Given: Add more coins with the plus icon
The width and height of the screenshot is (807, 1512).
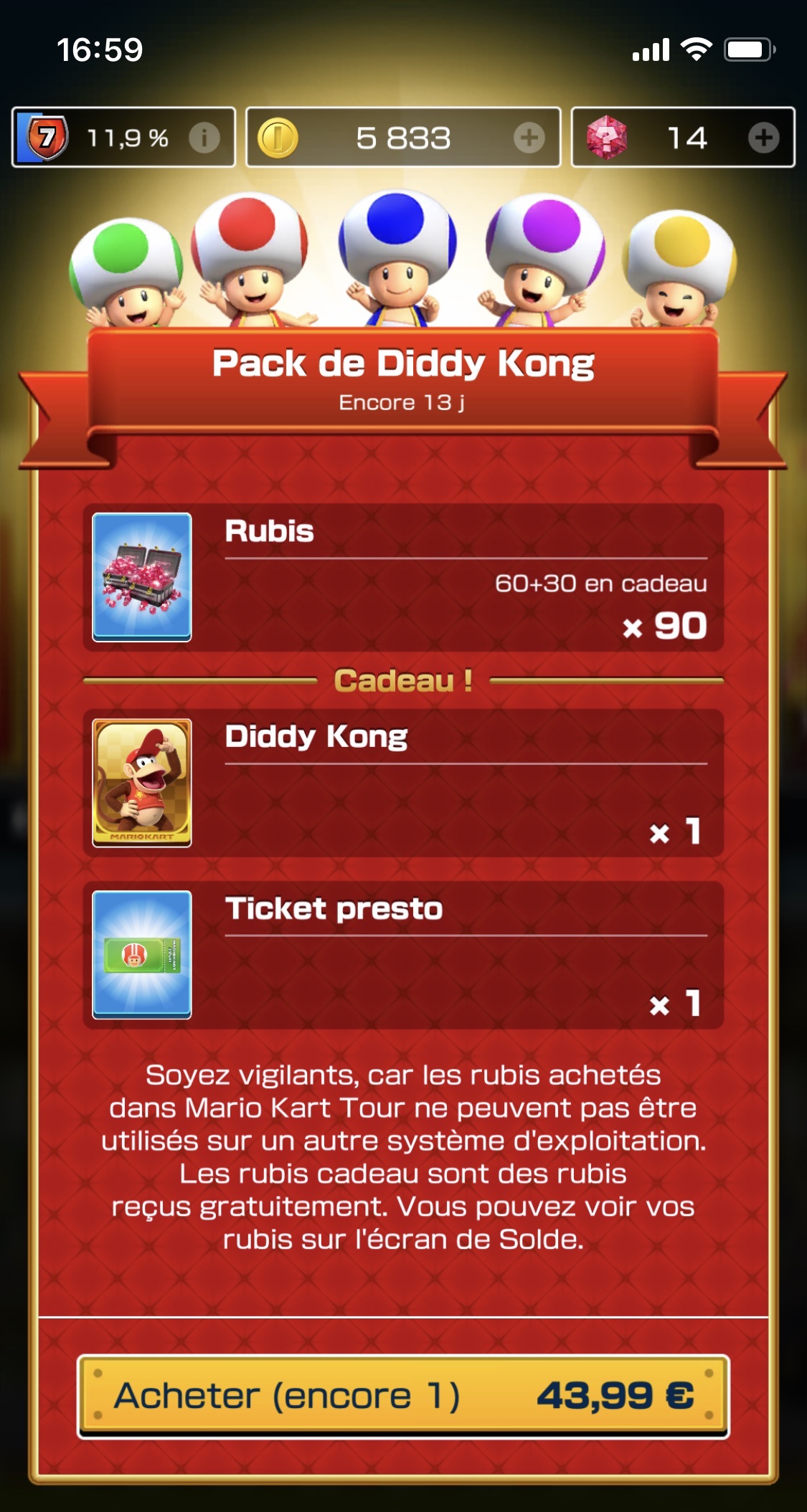Looking at the screenshot, I should tap(529, 138).
